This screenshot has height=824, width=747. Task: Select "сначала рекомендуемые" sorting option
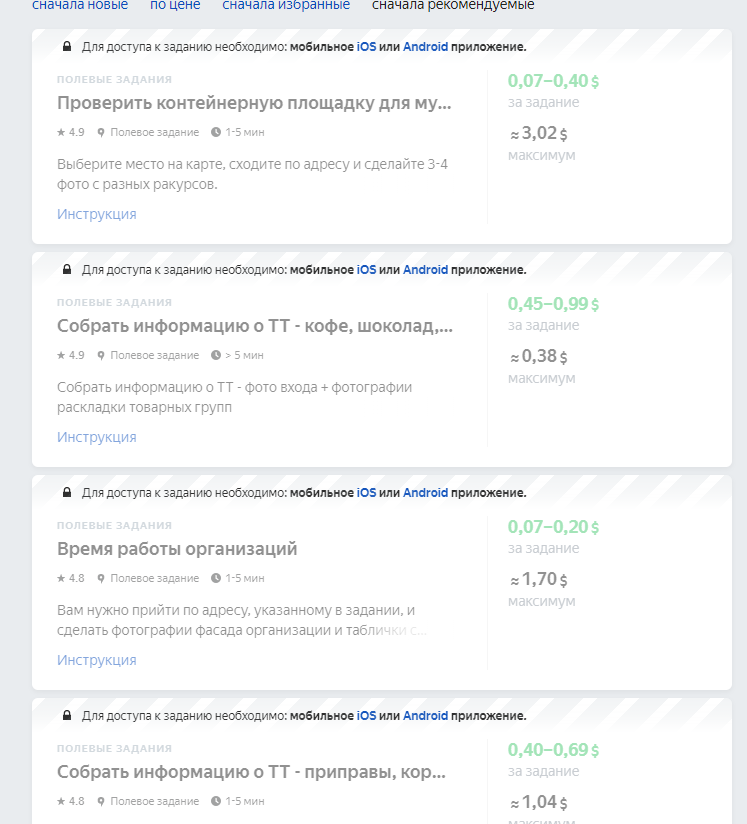(453, 6)
